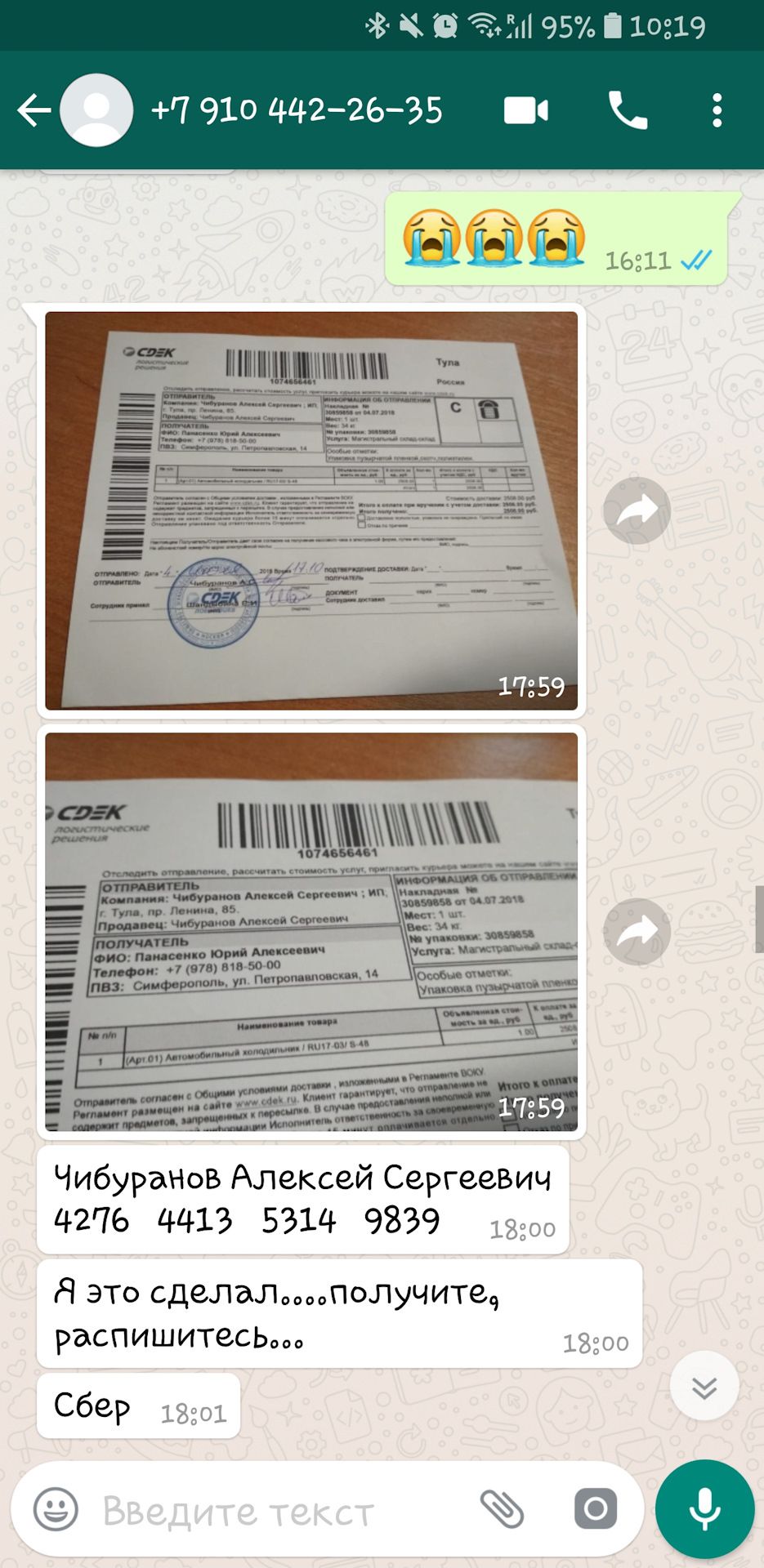
Task: Open the full CDEK receipt photo
Action: [x=311, y=510]
